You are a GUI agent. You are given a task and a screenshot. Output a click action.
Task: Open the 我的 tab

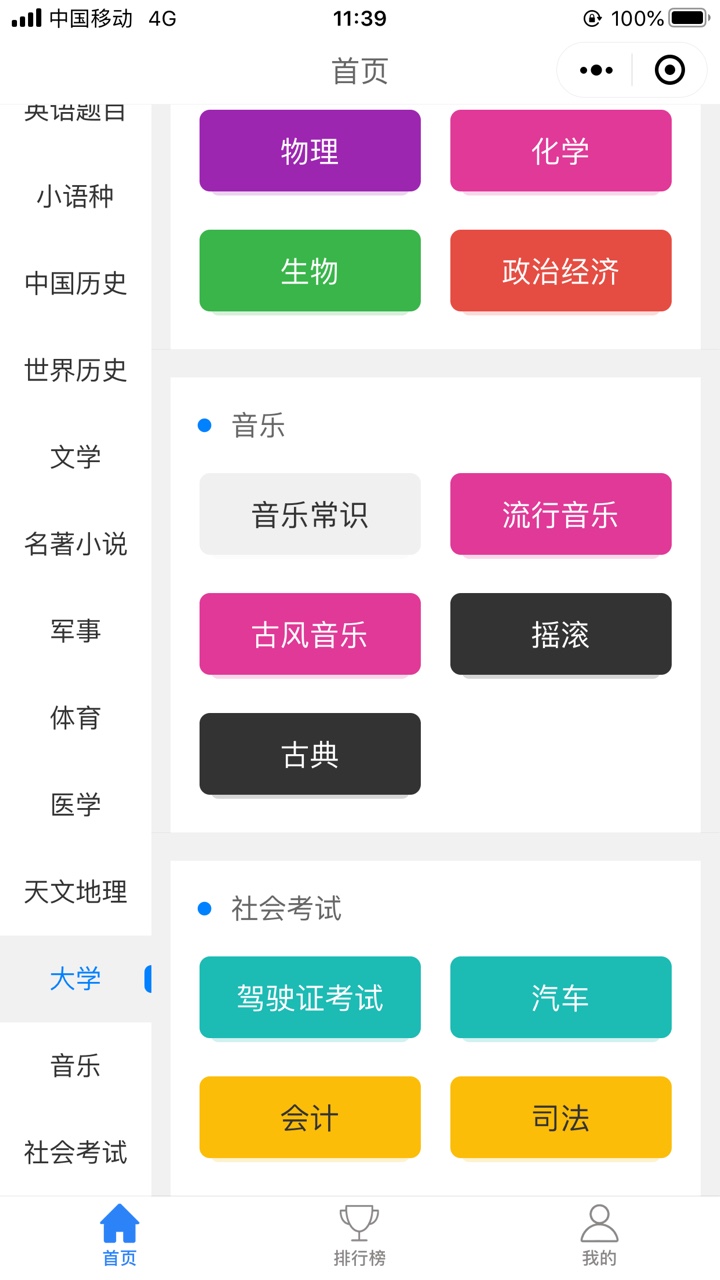(599, 1236)
